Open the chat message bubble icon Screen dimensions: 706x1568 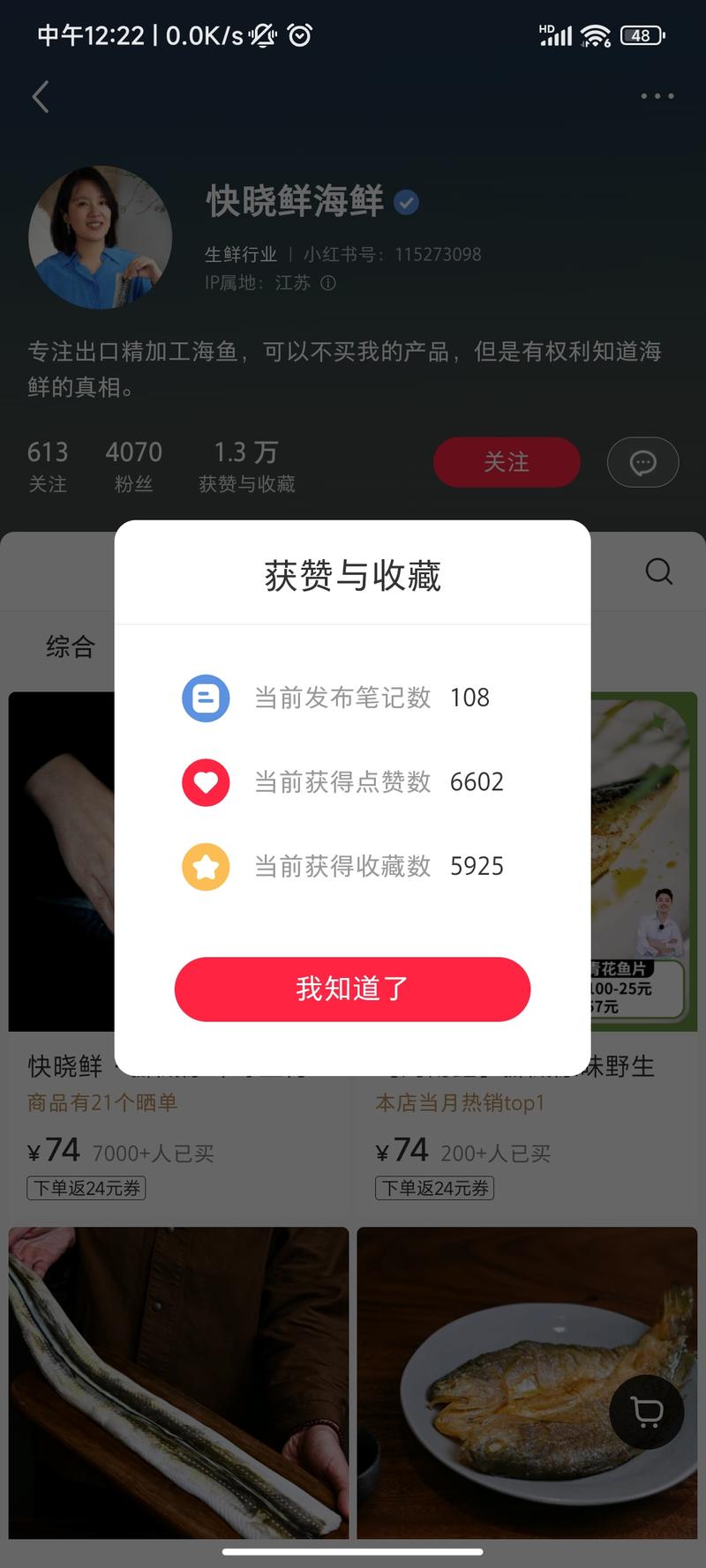(x=642, y=462)
